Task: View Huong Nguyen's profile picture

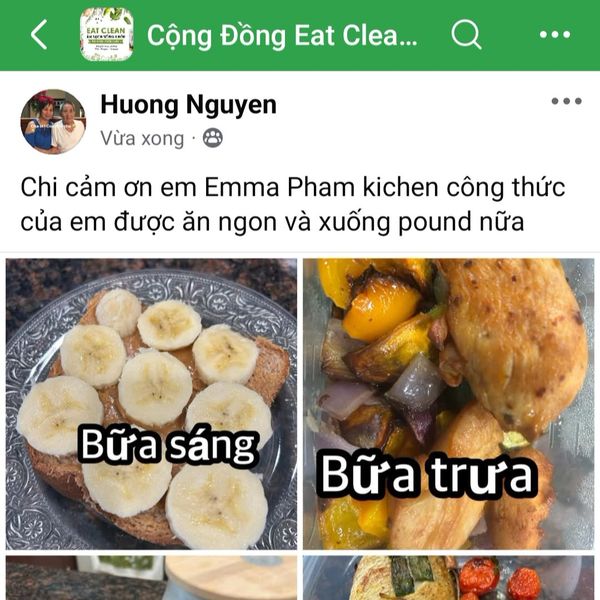Action: 53,121
